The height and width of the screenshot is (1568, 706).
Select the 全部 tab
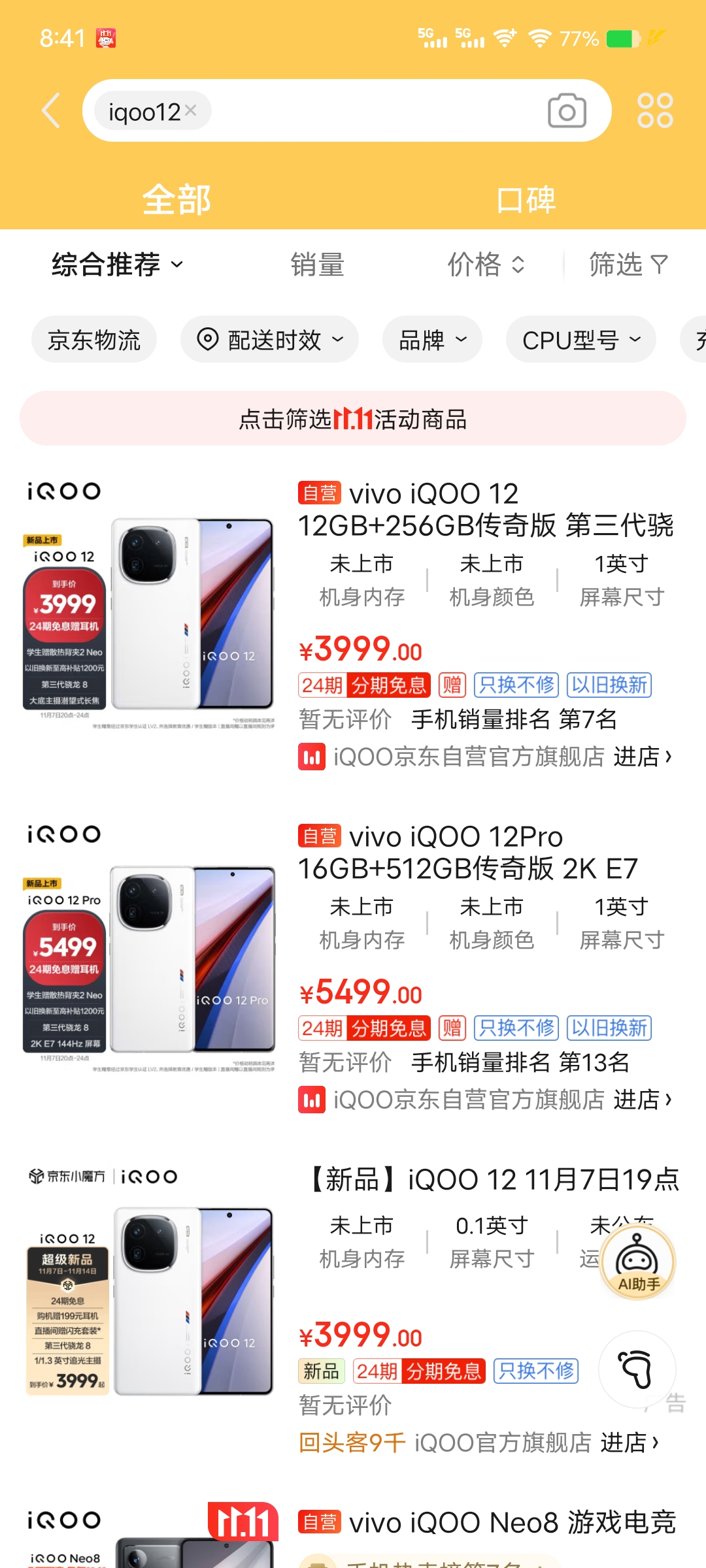tap(176, 199)
